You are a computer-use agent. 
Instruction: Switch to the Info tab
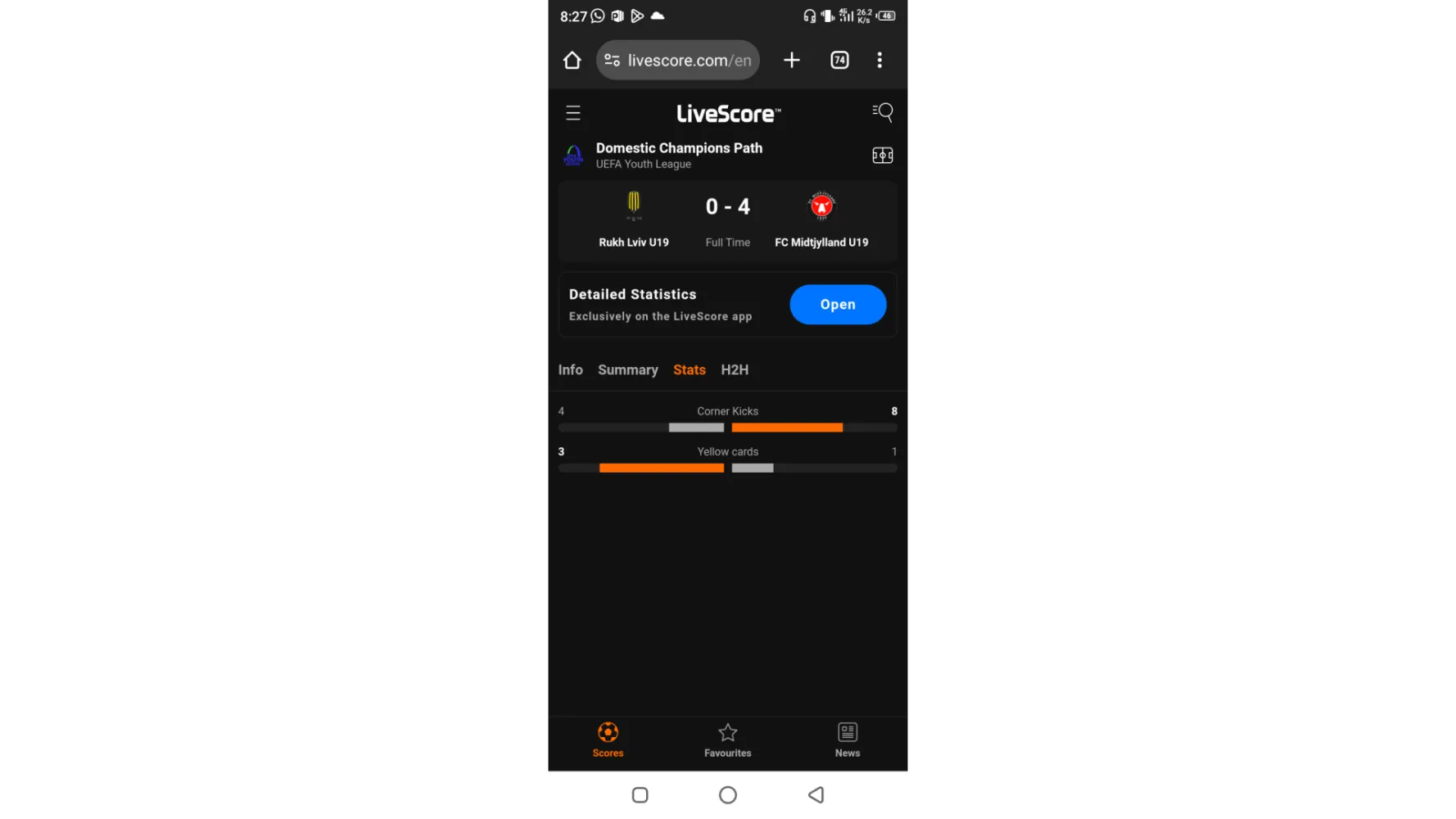571,370
